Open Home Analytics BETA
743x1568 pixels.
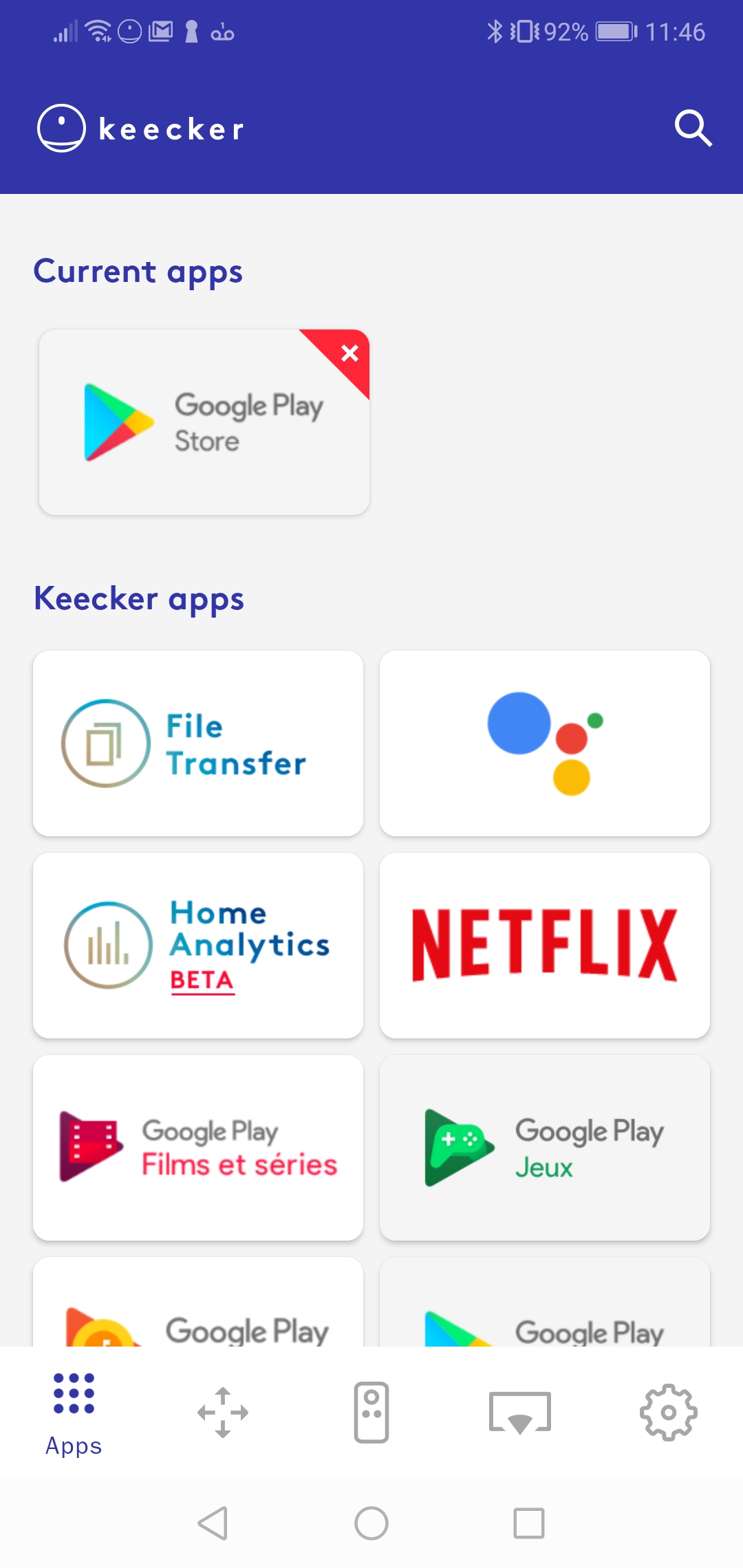pyautogui.click(x=198, y=946)
